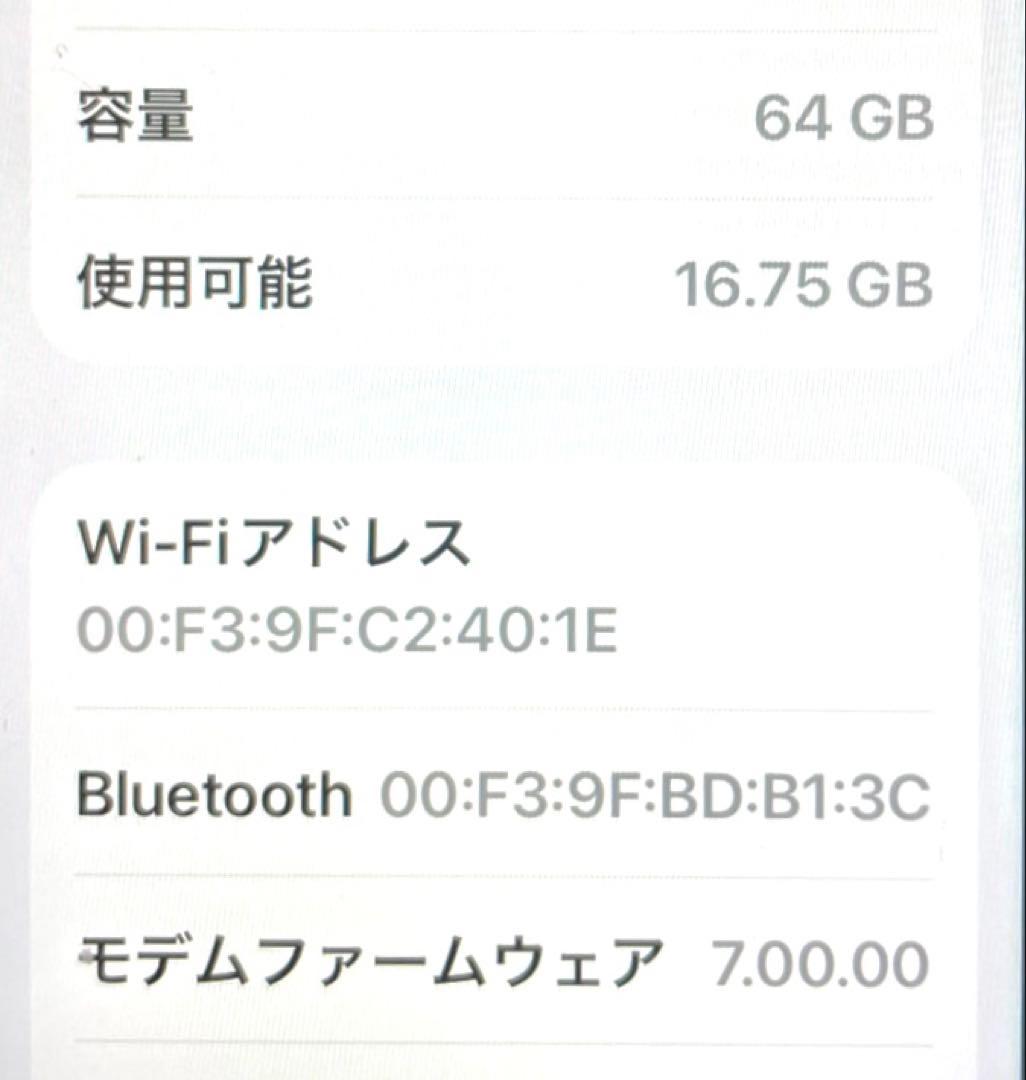The width and height of the screenshot is (1026, 1080).
Task: Tap the 容量 label text
Action: coord(133,115)
